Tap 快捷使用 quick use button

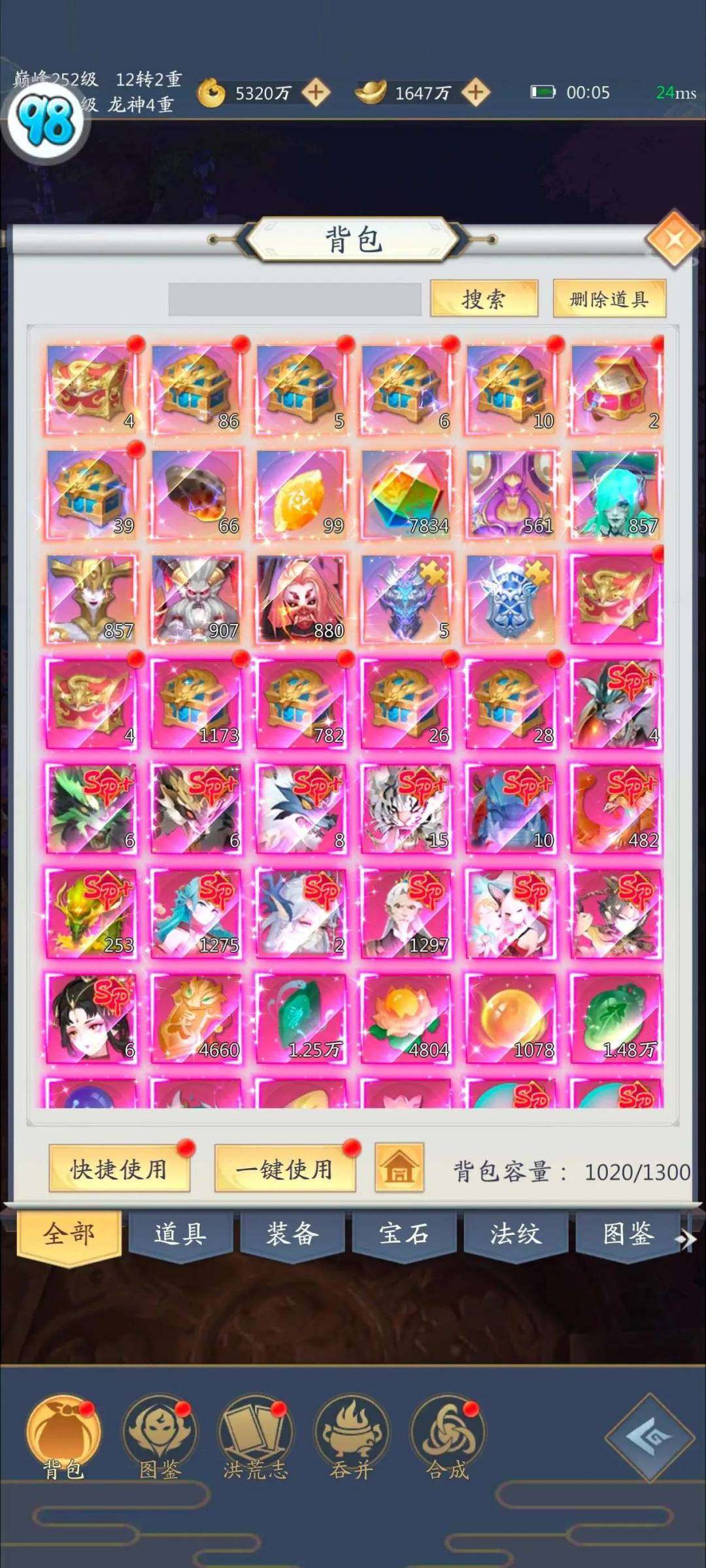[x=119, y=1169]
